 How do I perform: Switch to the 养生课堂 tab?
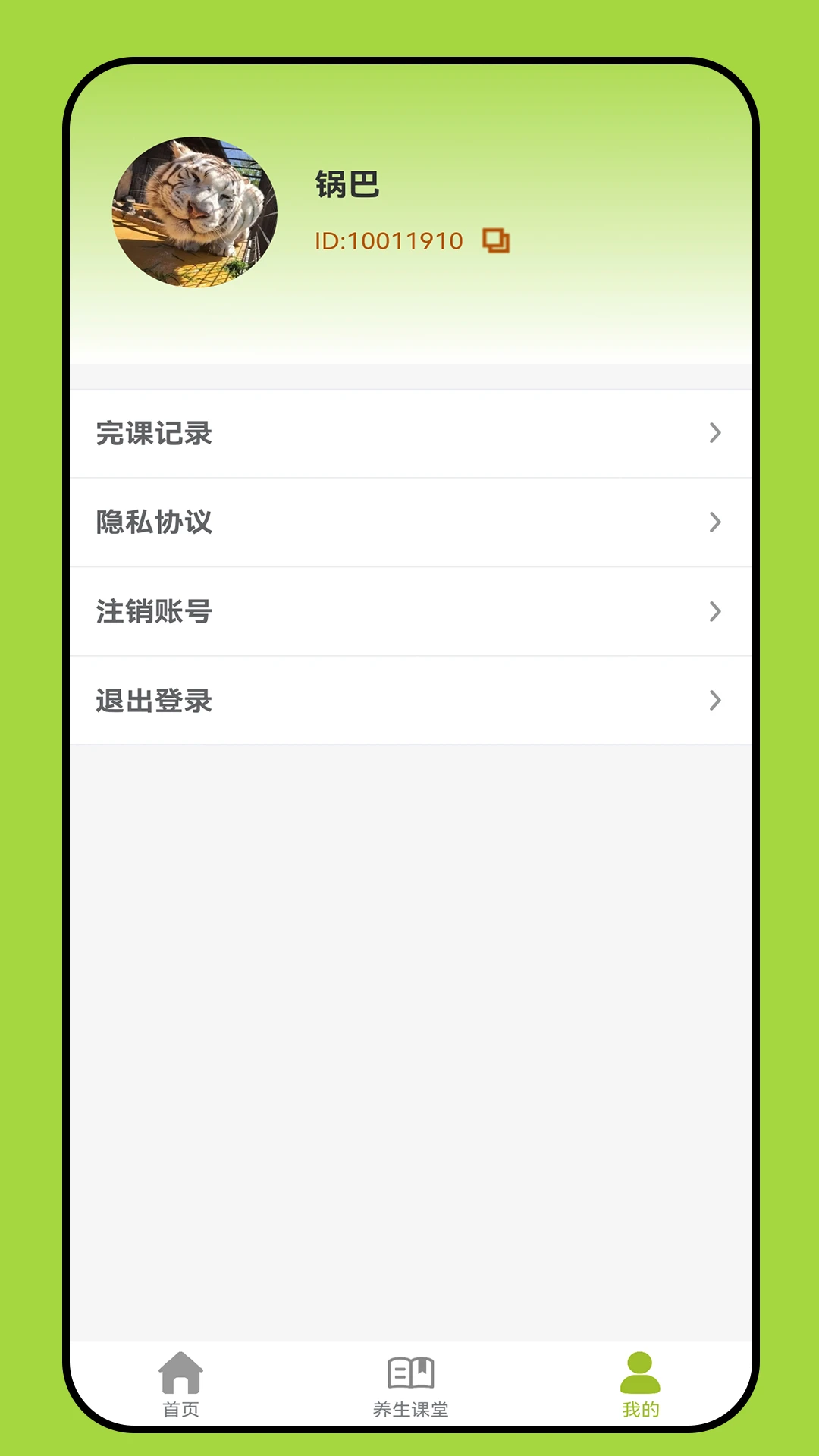pos(410,1385)
